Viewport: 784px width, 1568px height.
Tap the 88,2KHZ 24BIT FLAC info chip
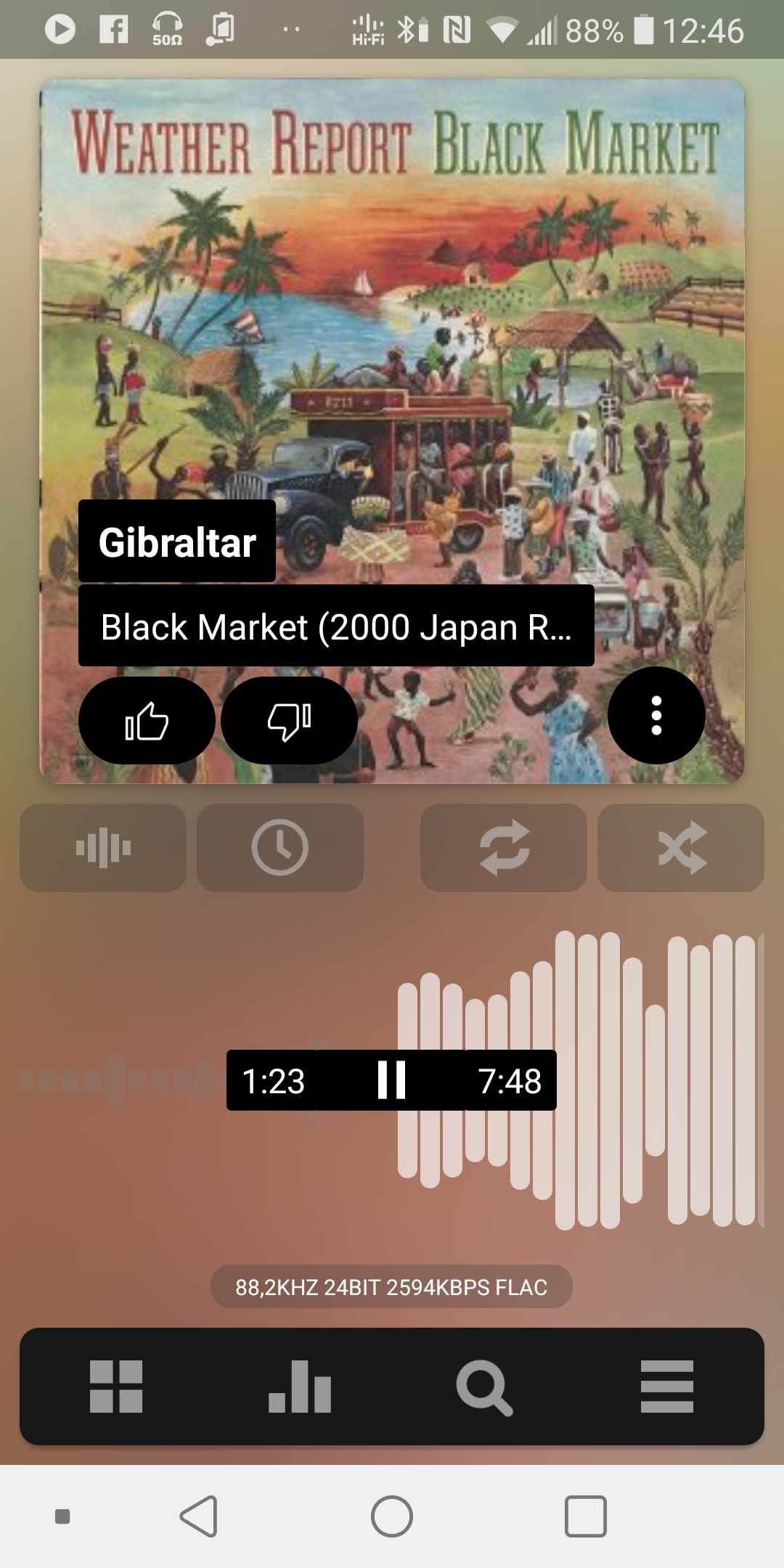coord(391,1287)
